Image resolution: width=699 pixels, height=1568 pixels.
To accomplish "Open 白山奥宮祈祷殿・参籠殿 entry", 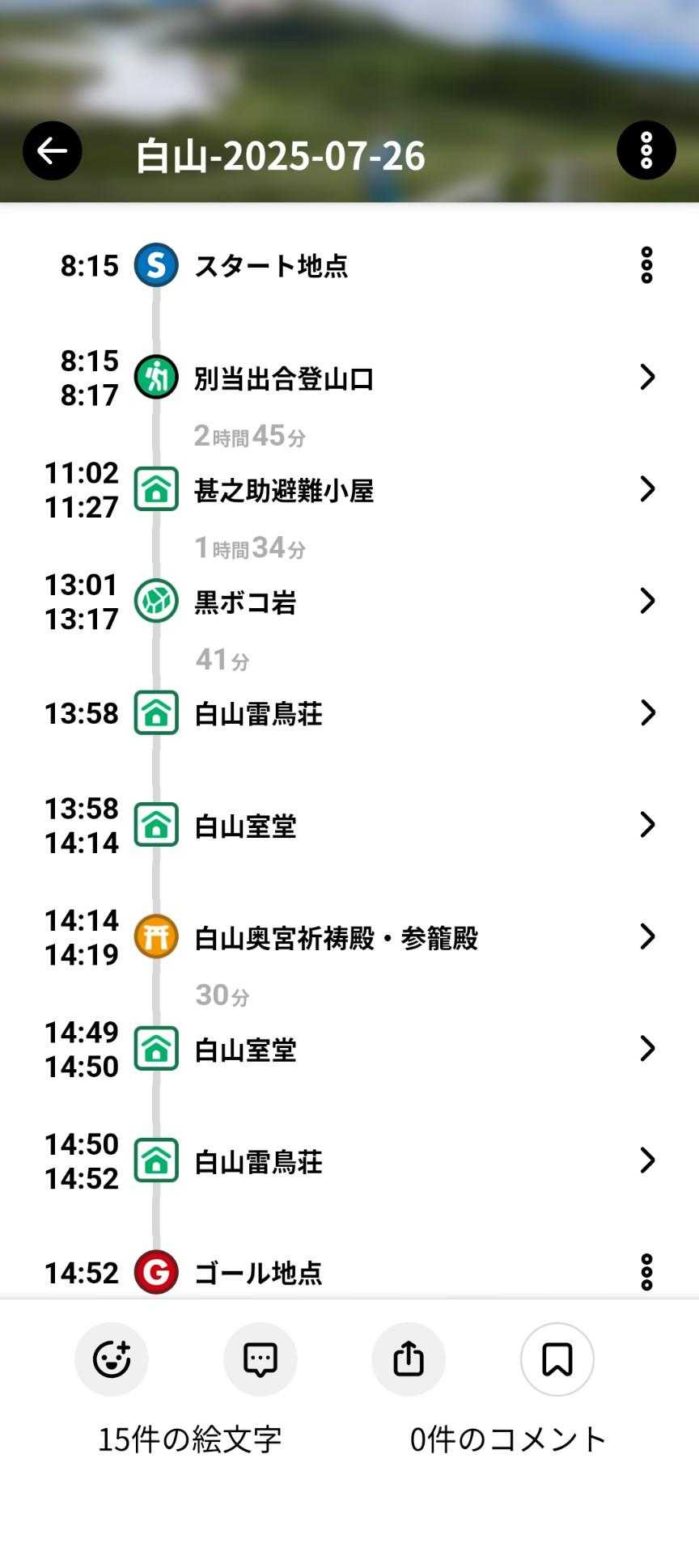I will point(349,937).
